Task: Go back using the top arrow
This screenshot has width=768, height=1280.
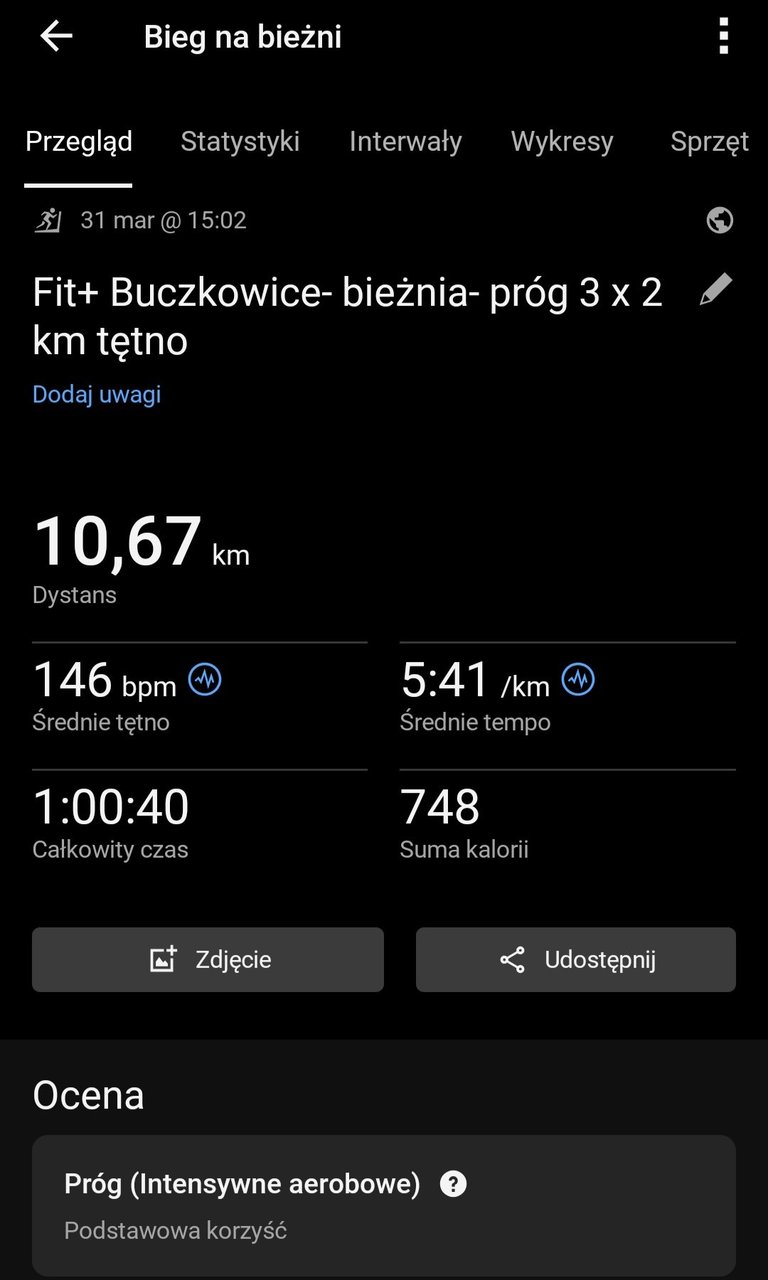Action: (x=56, y=37)
